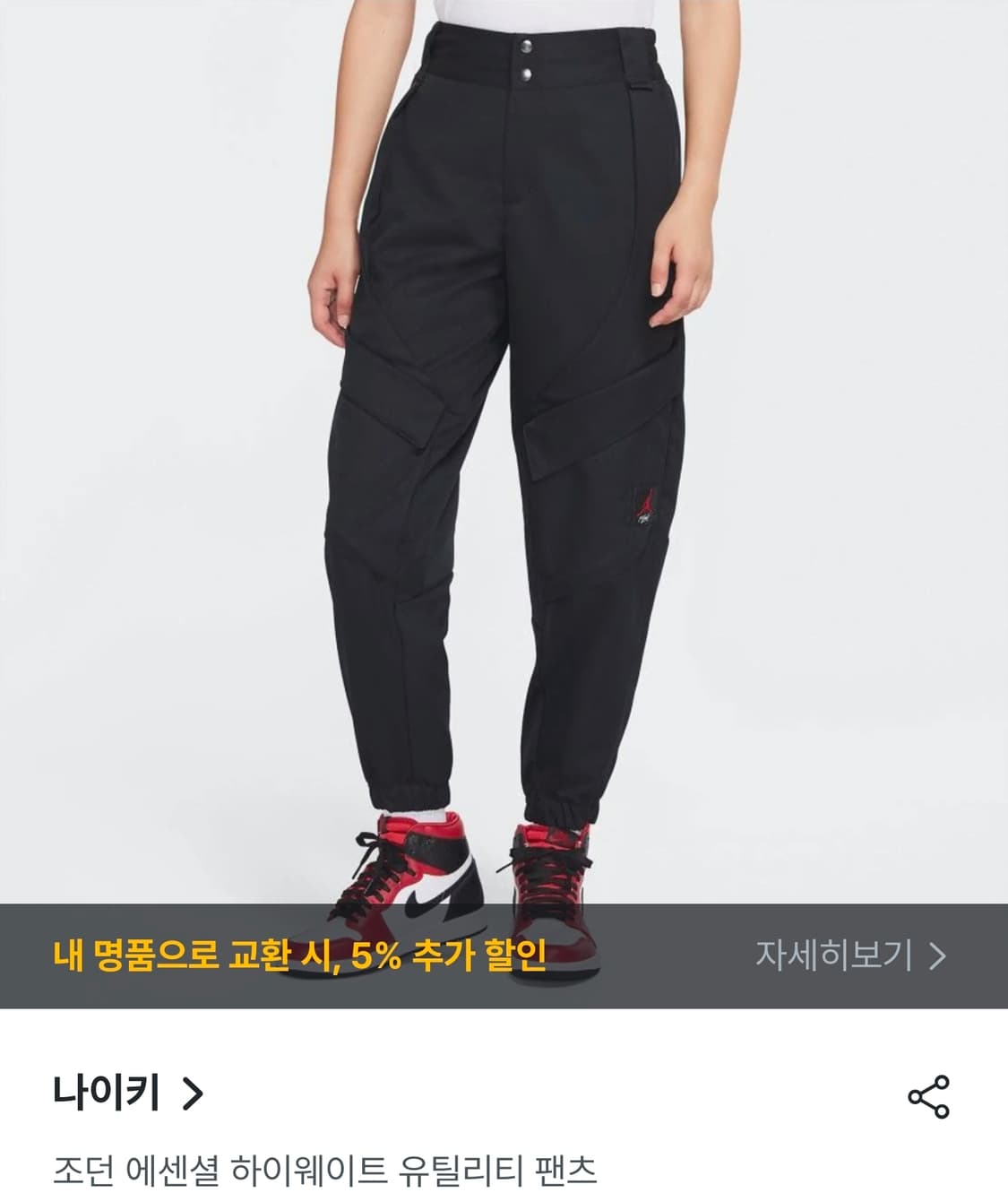Select the model image showing the cargo pants
The width and height of the screenshot is (1008, 1193).
[504, 448]
